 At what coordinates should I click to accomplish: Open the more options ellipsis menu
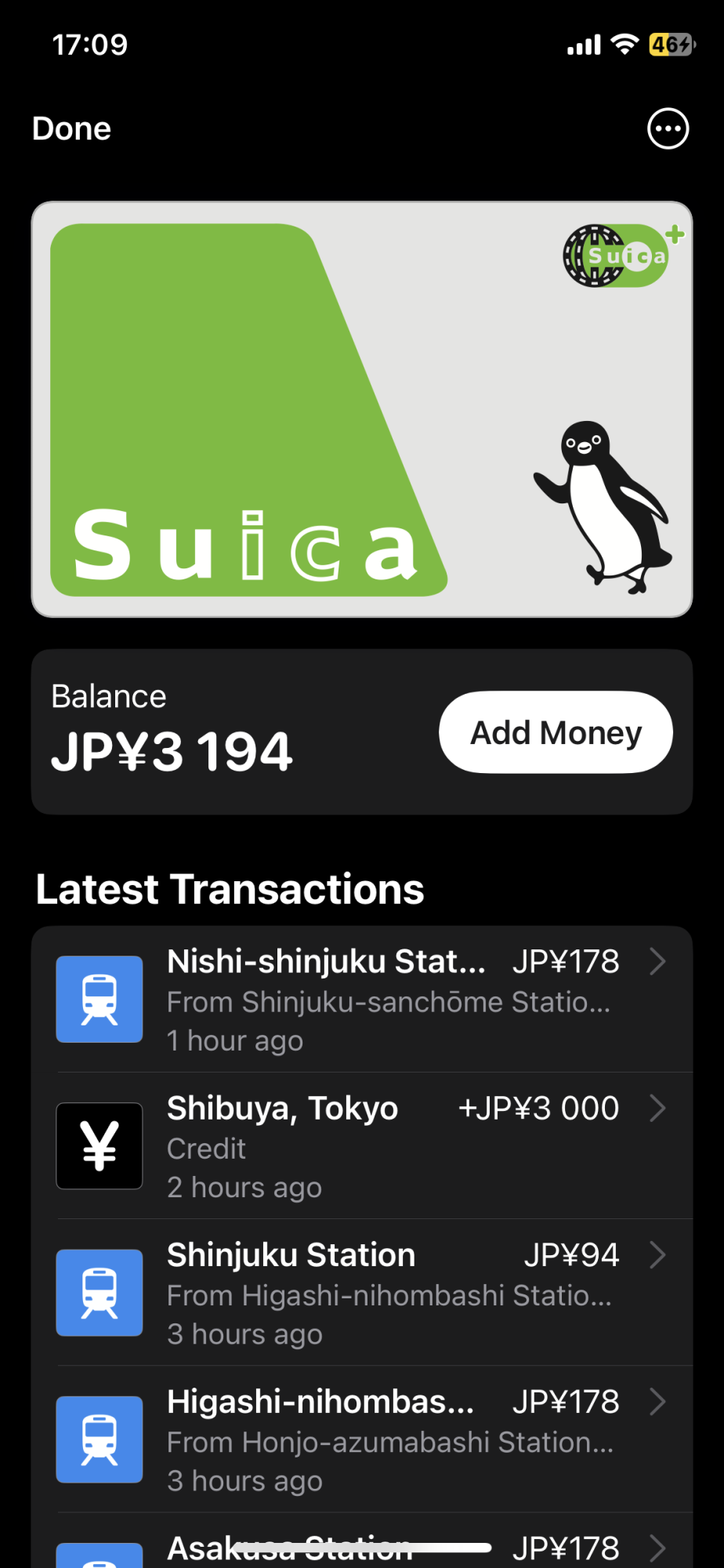point(668,129)
